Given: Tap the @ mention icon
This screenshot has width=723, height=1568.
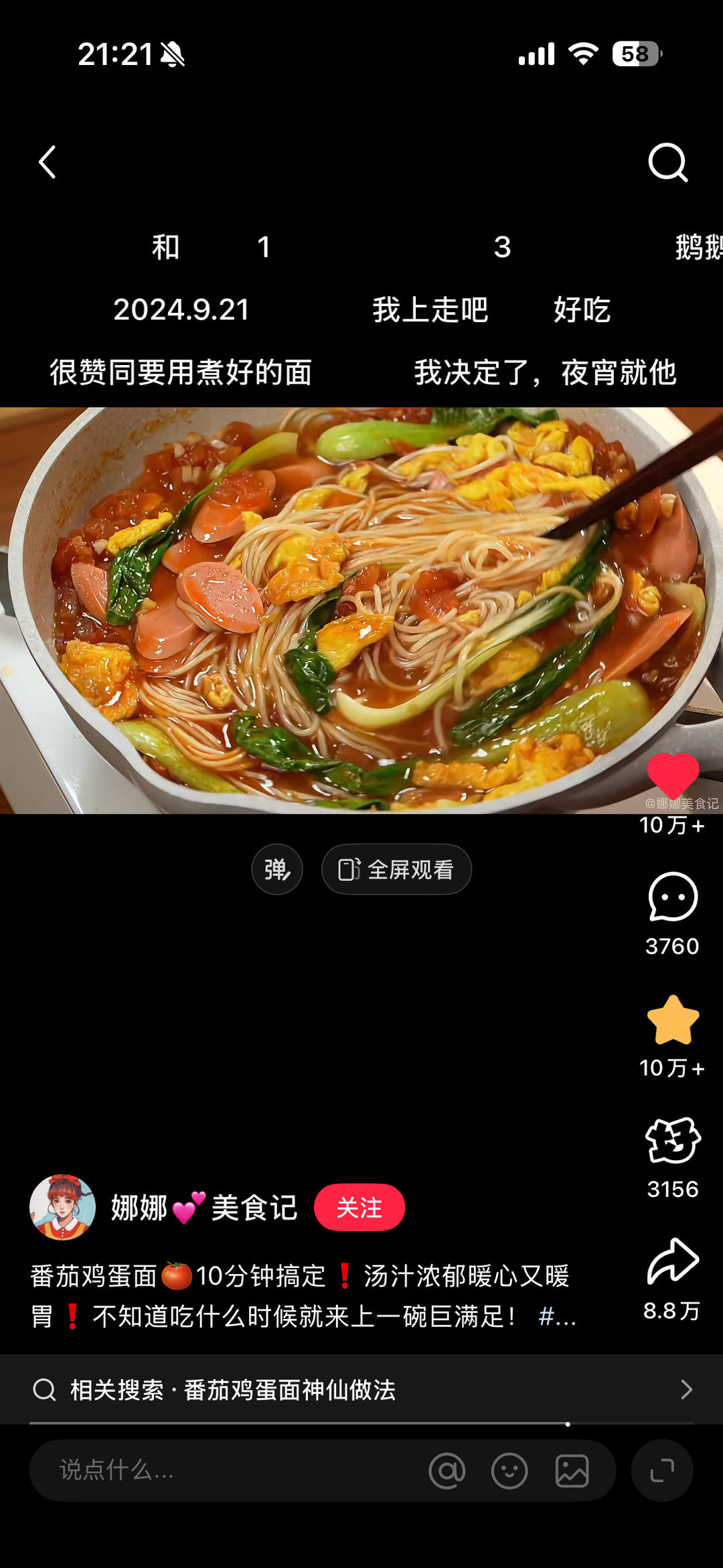Looking at the screenshot, I should coord(447,1471).
